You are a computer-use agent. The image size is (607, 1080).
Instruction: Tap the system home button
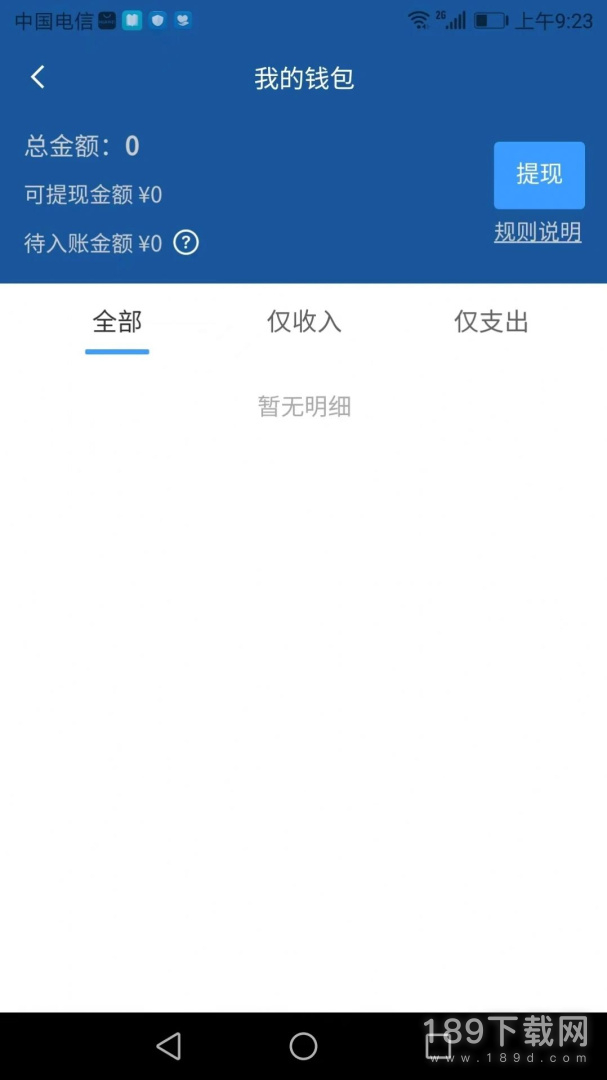click(303, 1046)
